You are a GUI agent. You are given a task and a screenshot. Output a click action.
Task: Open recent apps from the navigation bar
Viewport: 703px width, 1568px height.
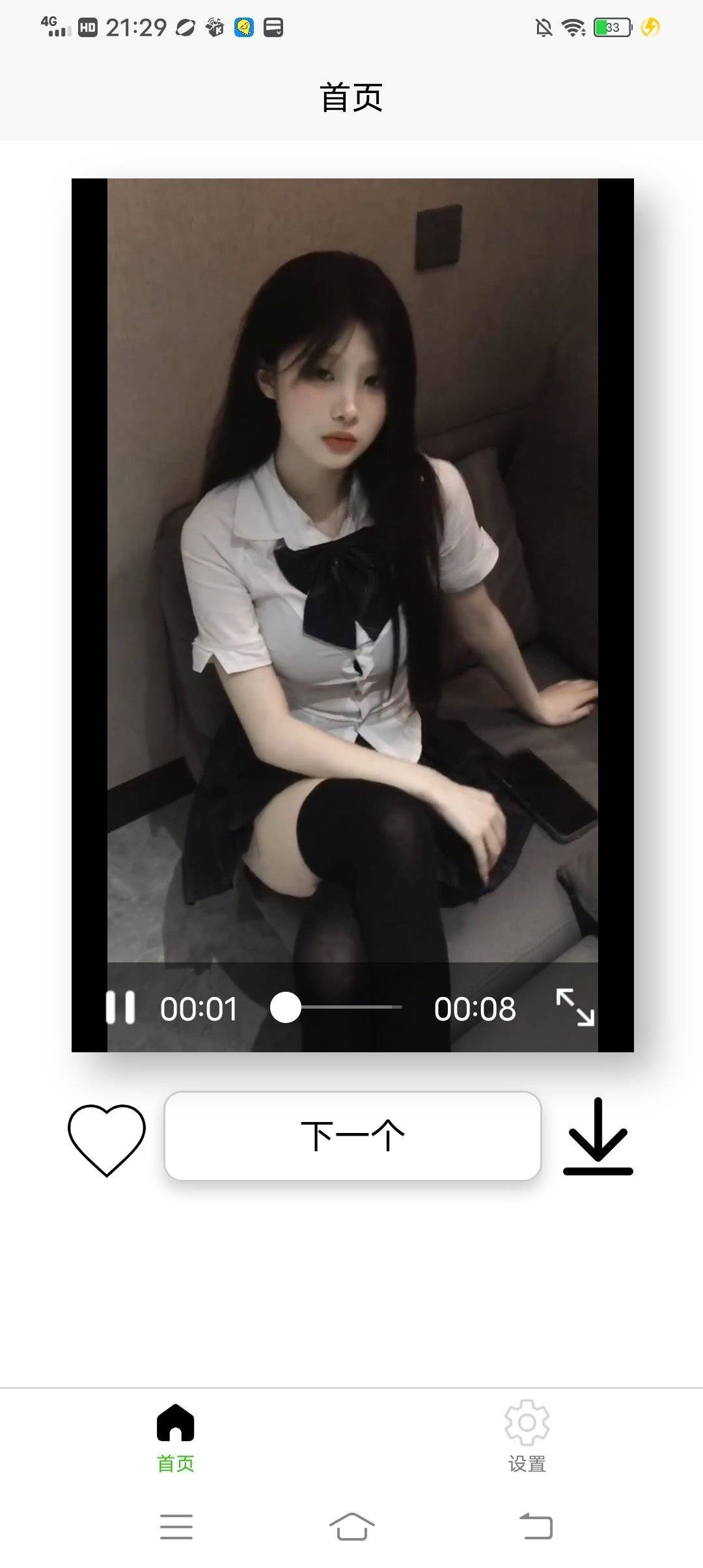coord(176,1526)
